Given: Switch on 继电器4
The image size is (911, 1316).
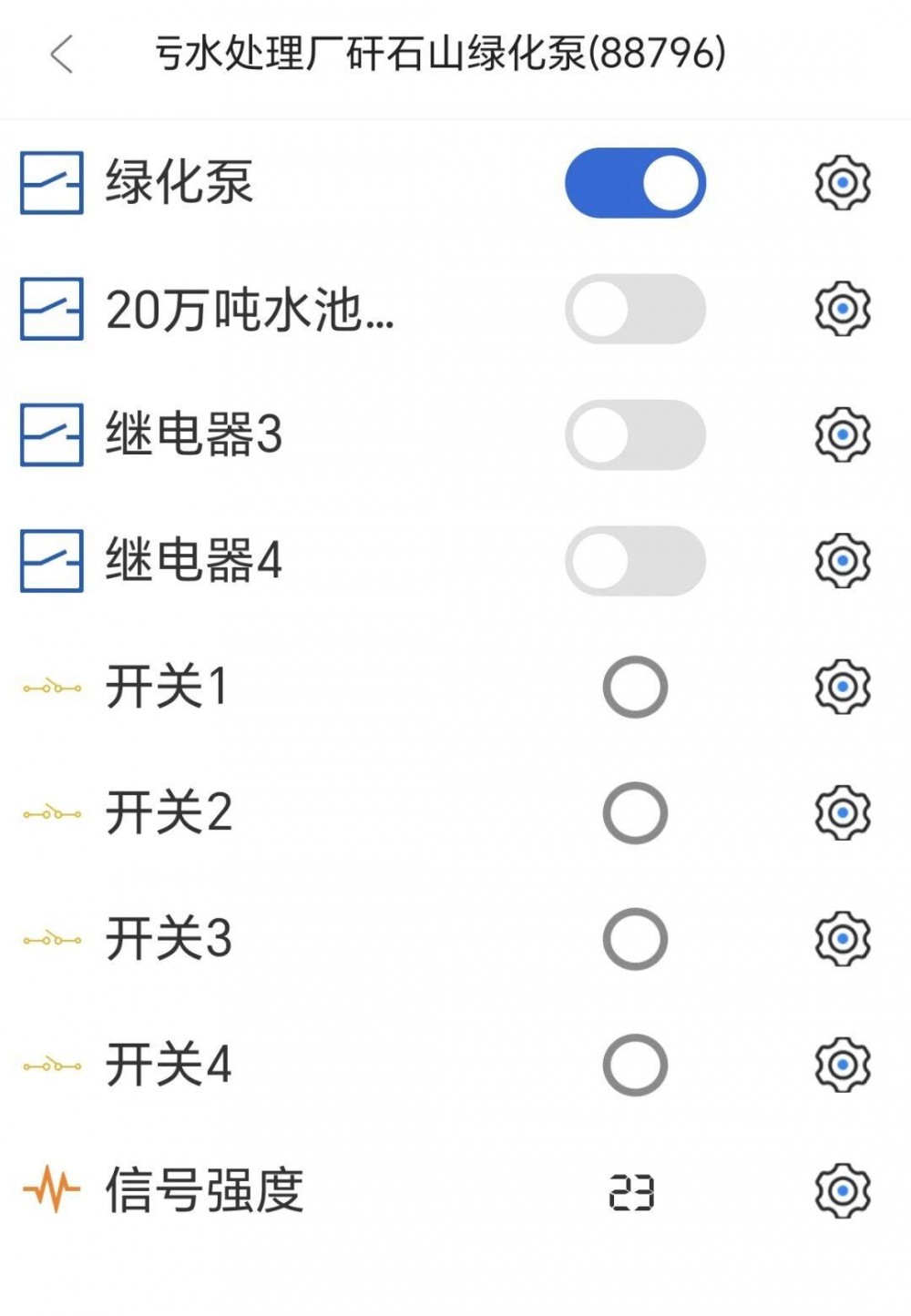Looking at the screenshot, I should (x=635, y=560).
